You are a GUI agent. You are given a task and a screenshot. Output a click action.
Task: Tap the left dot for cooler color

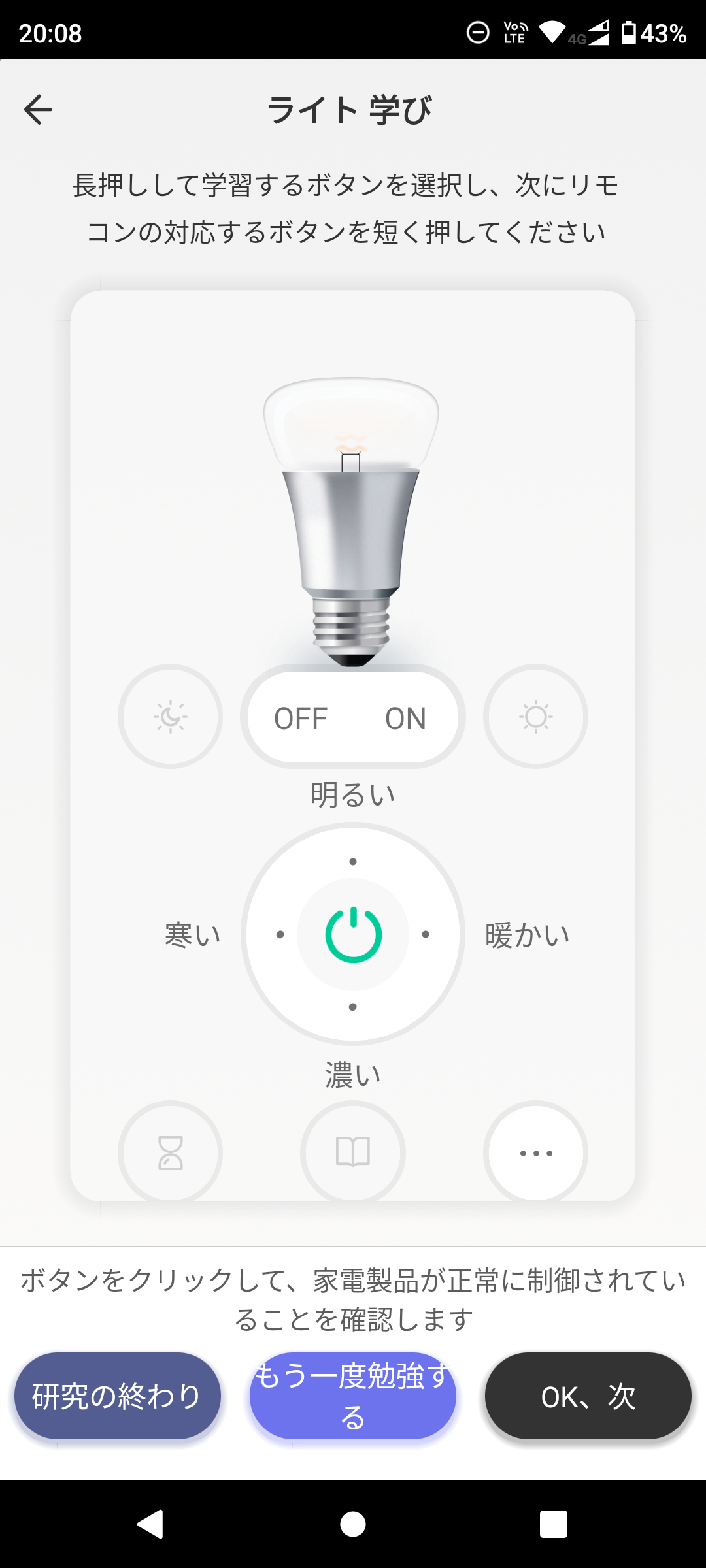[280, 934]
